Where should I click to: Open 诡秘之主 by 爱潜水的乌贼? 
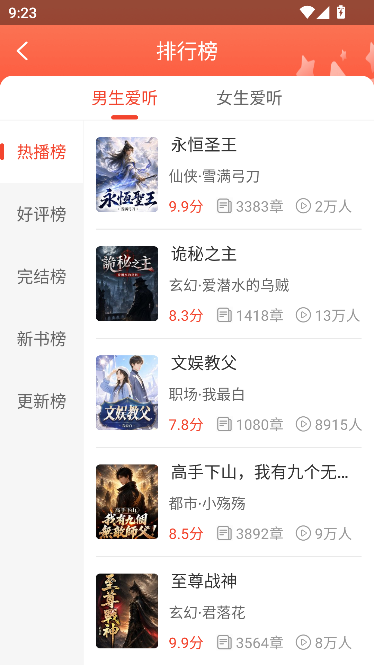(x=229, y=284)
